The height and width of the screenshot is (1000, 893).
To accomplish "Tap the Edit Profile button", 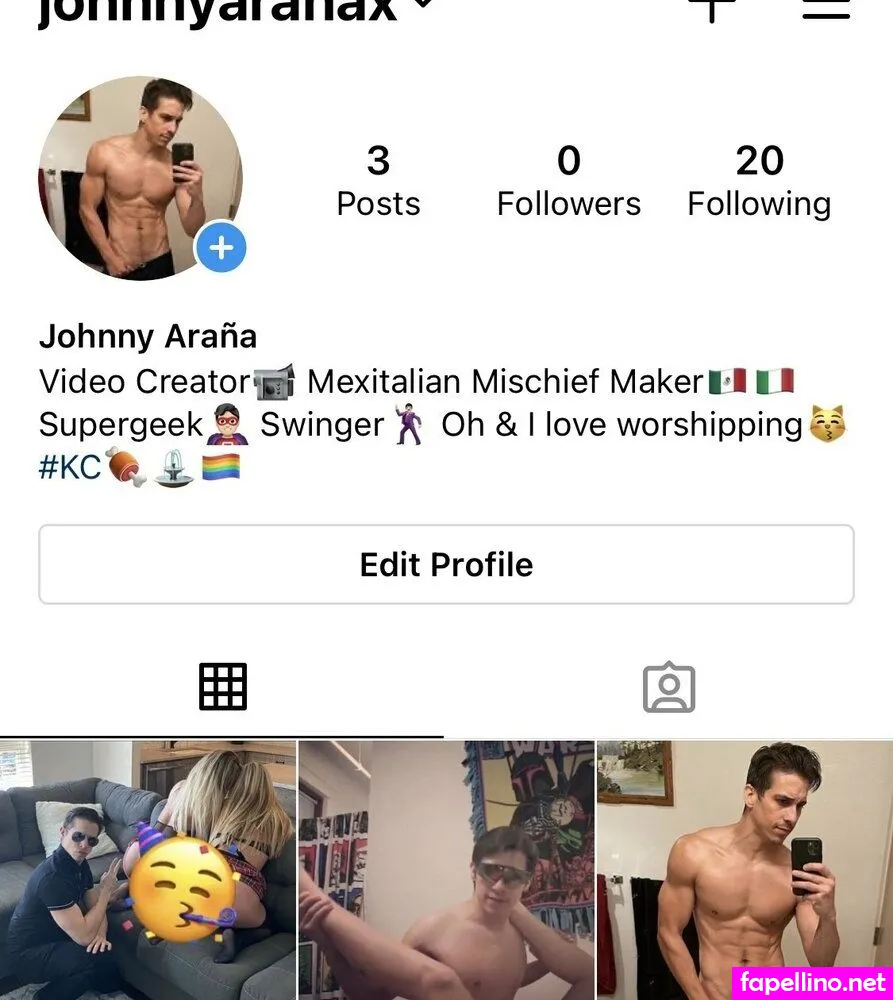I will tap(446, 565).
